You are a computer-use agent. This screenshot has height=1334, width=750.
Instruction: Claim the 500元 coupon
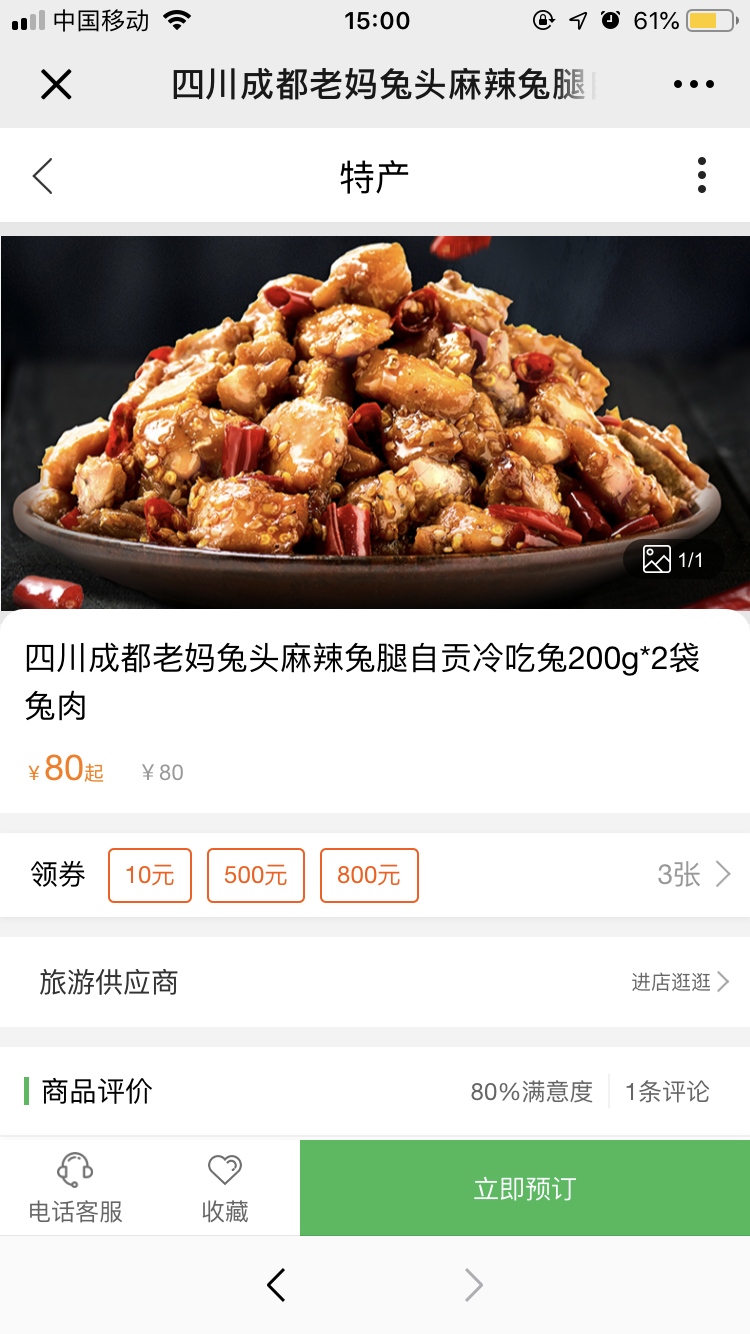coord(255,875)
